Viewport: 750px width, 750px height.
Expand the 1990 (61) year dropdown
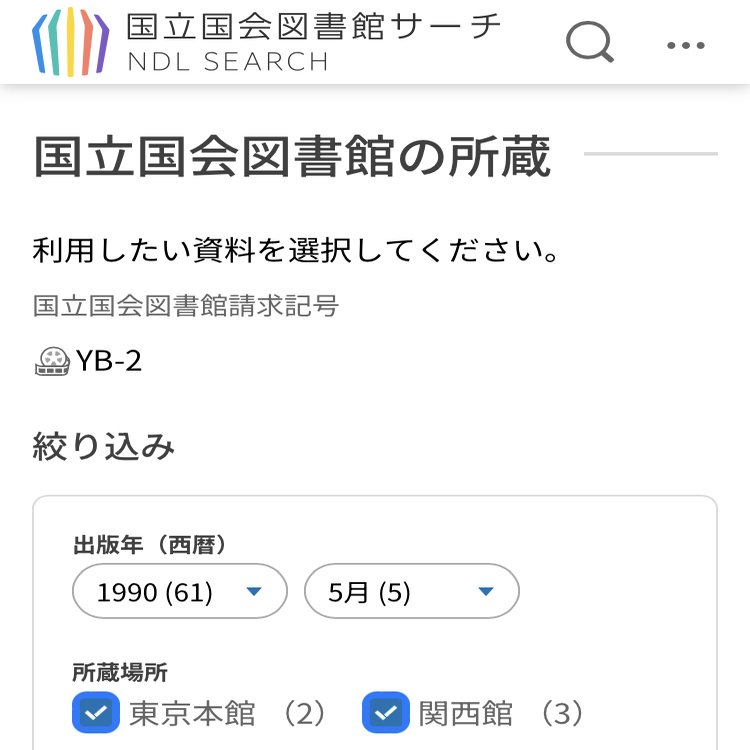click(x=179, y=591)
